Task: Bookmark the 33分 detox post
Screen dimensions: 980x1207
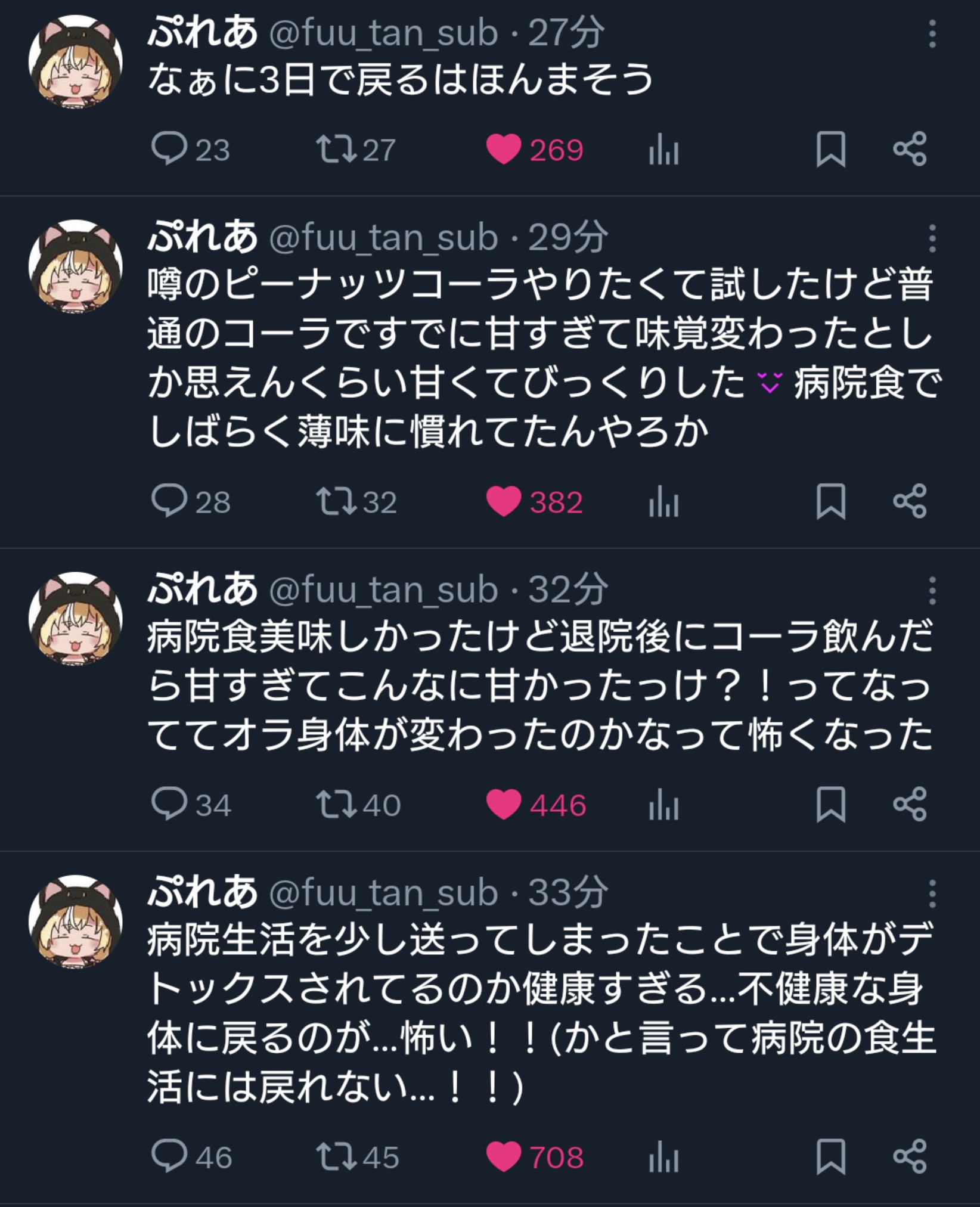Action: 830,1156
